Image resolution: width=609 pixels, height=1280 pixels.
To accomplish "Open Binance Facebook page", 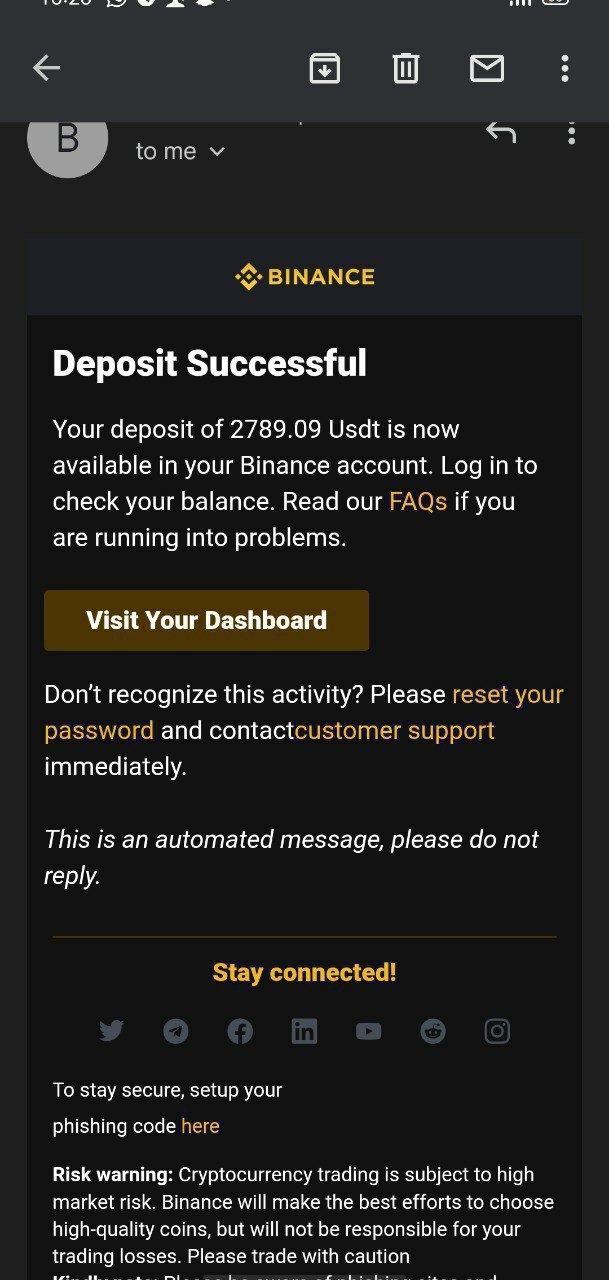I will (240, 1031).
